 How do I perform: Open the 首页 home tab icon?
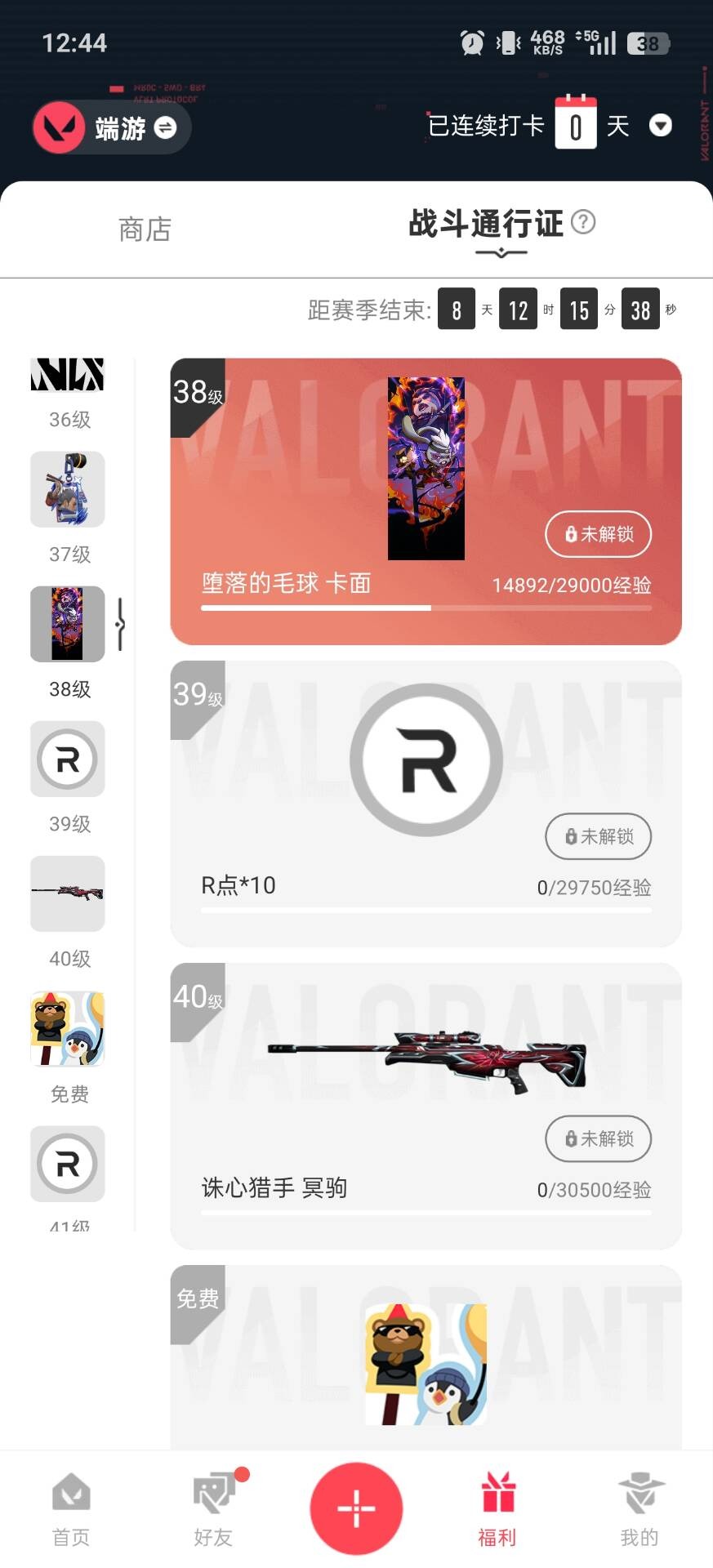click(70, 1507)
